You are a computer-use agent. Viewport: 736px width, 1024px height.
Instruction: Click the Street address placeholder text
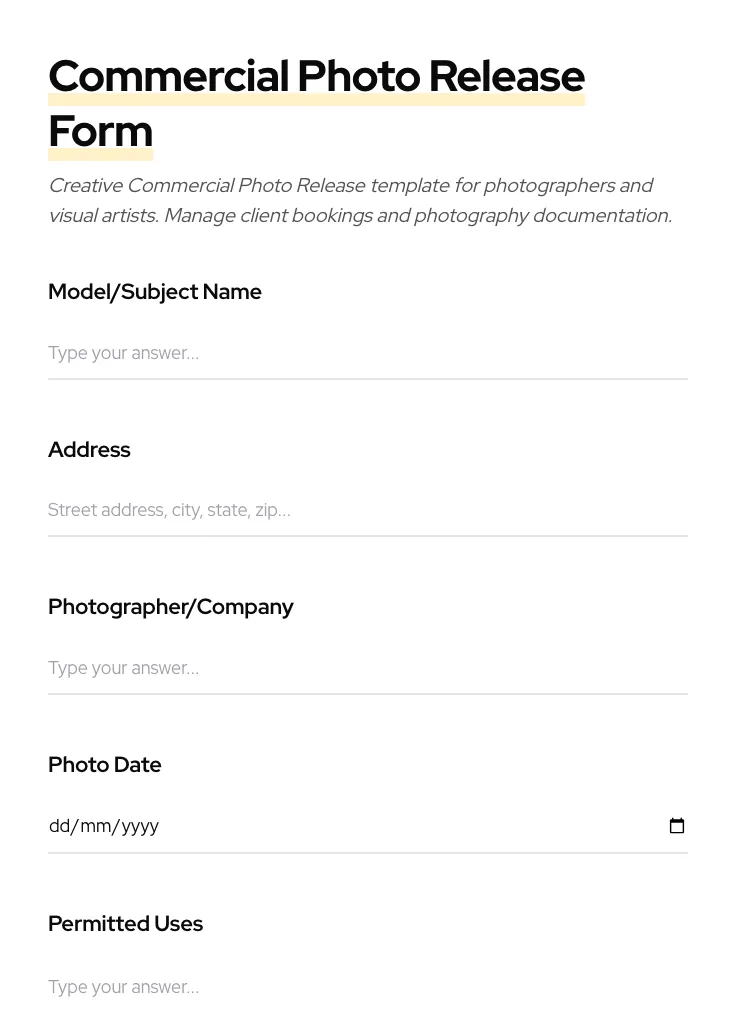168,510
